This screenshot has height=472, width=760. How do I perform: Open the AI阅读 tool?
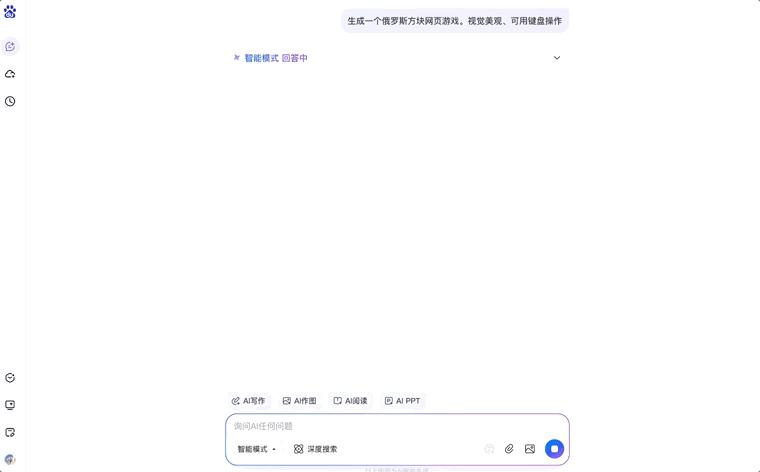350,401
